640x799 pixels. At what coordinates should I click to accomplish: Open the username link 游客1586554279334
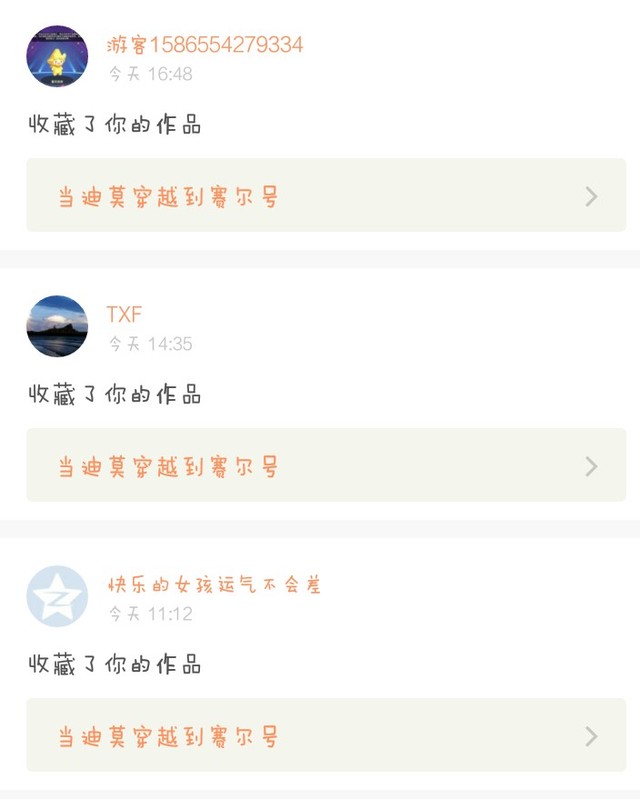204,45
